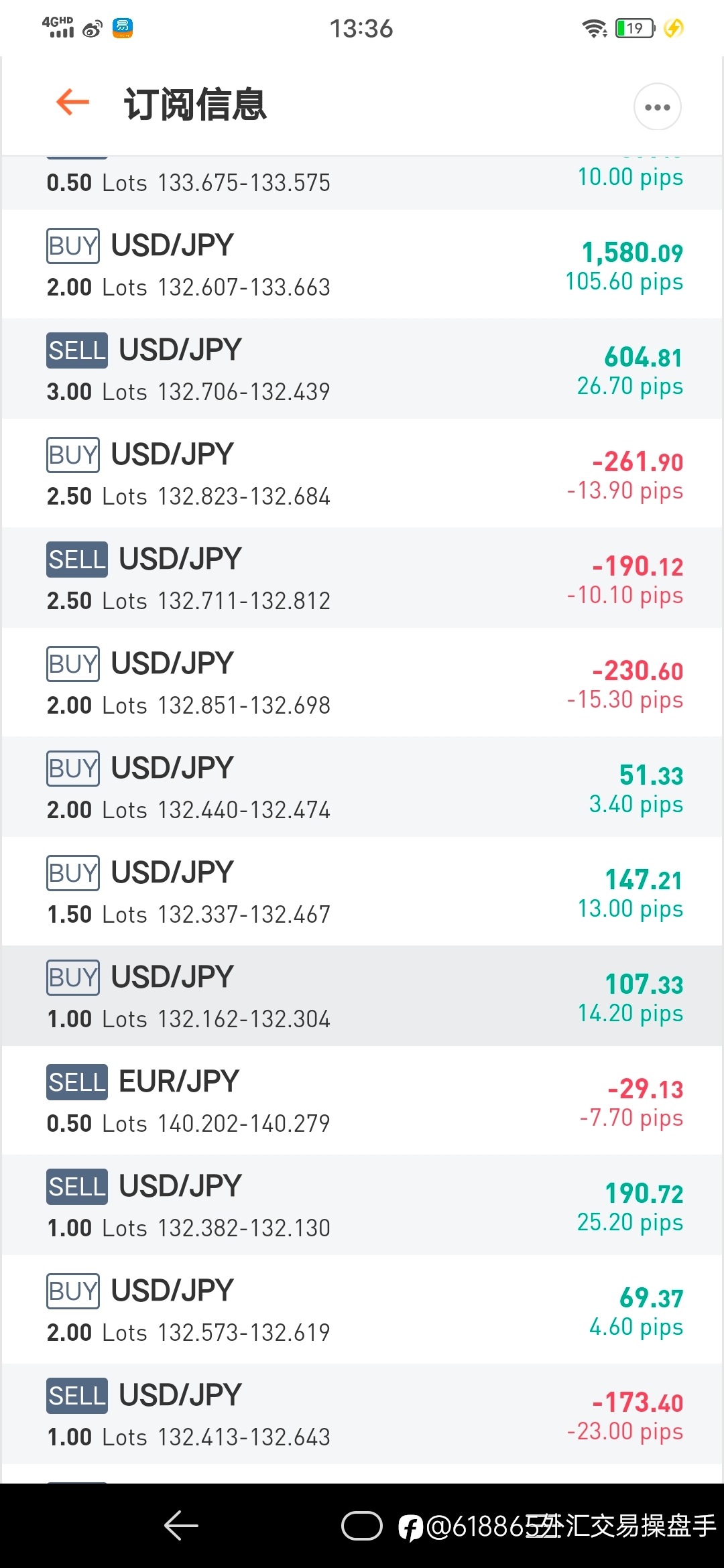Open the BUY USD/JPY 132.851-132.698 order
Image resolution: width=724 pixels, height=1568 pixels.
[362, 682]
